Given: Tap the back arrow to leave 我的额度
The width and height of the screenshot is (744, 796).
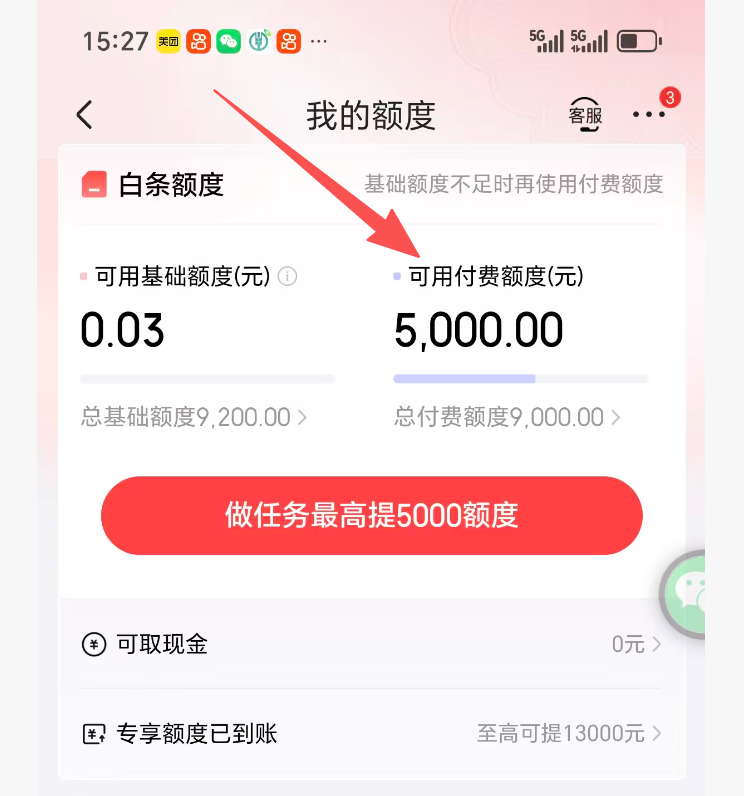Looking at the screenshot, I should (x=83, y=114).
